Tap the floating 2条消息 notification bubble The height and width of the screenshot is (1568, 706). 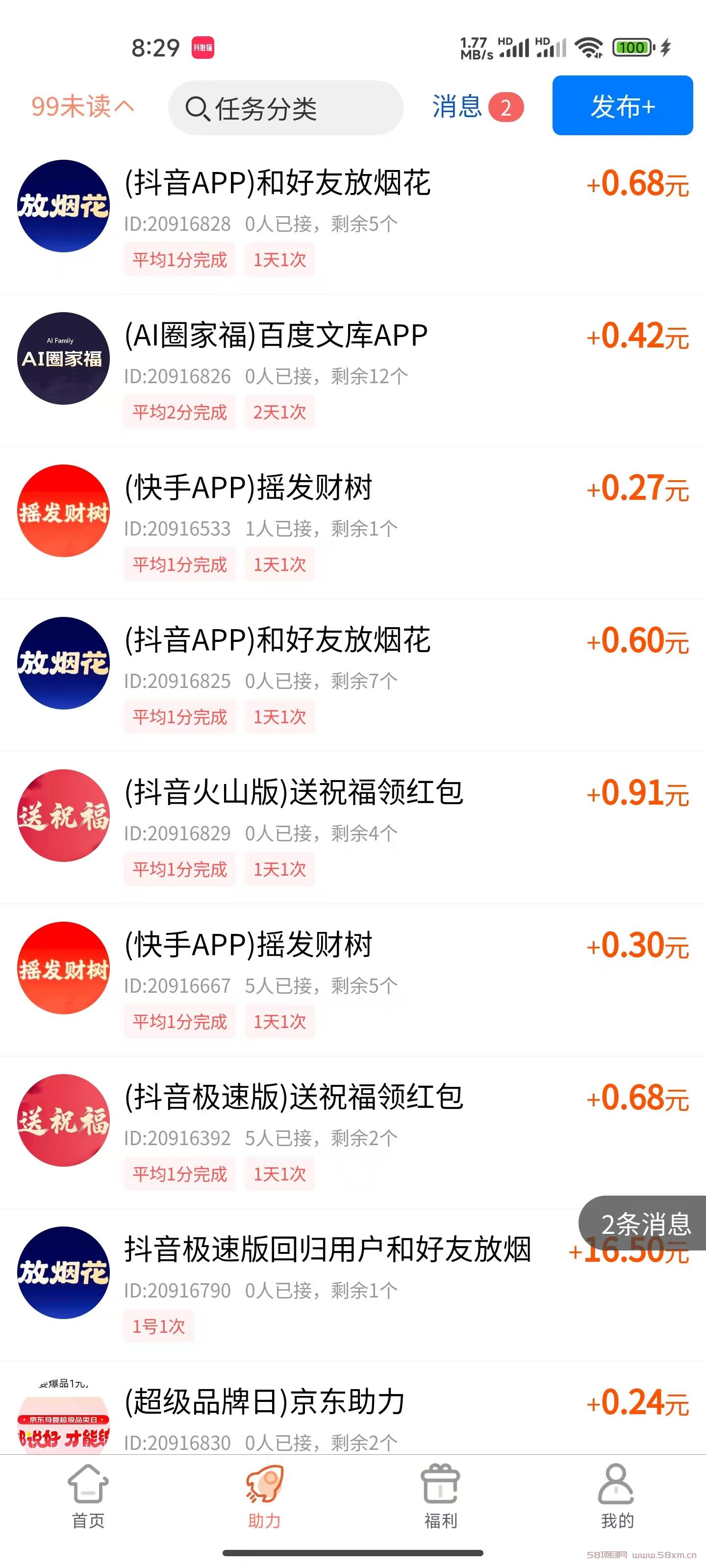click(x=645, y=1223)
